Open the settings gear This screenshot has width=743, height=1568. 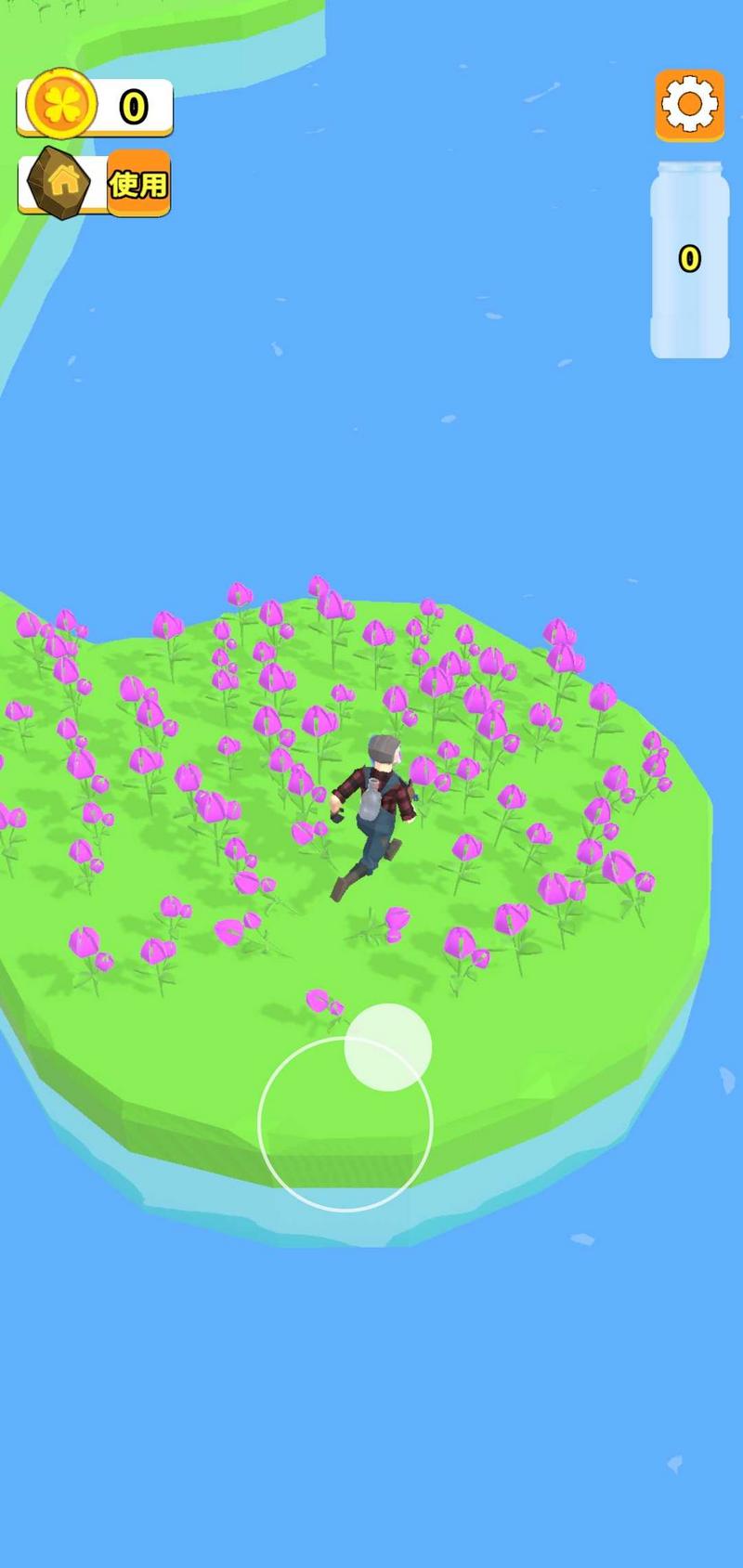[689, 105]
